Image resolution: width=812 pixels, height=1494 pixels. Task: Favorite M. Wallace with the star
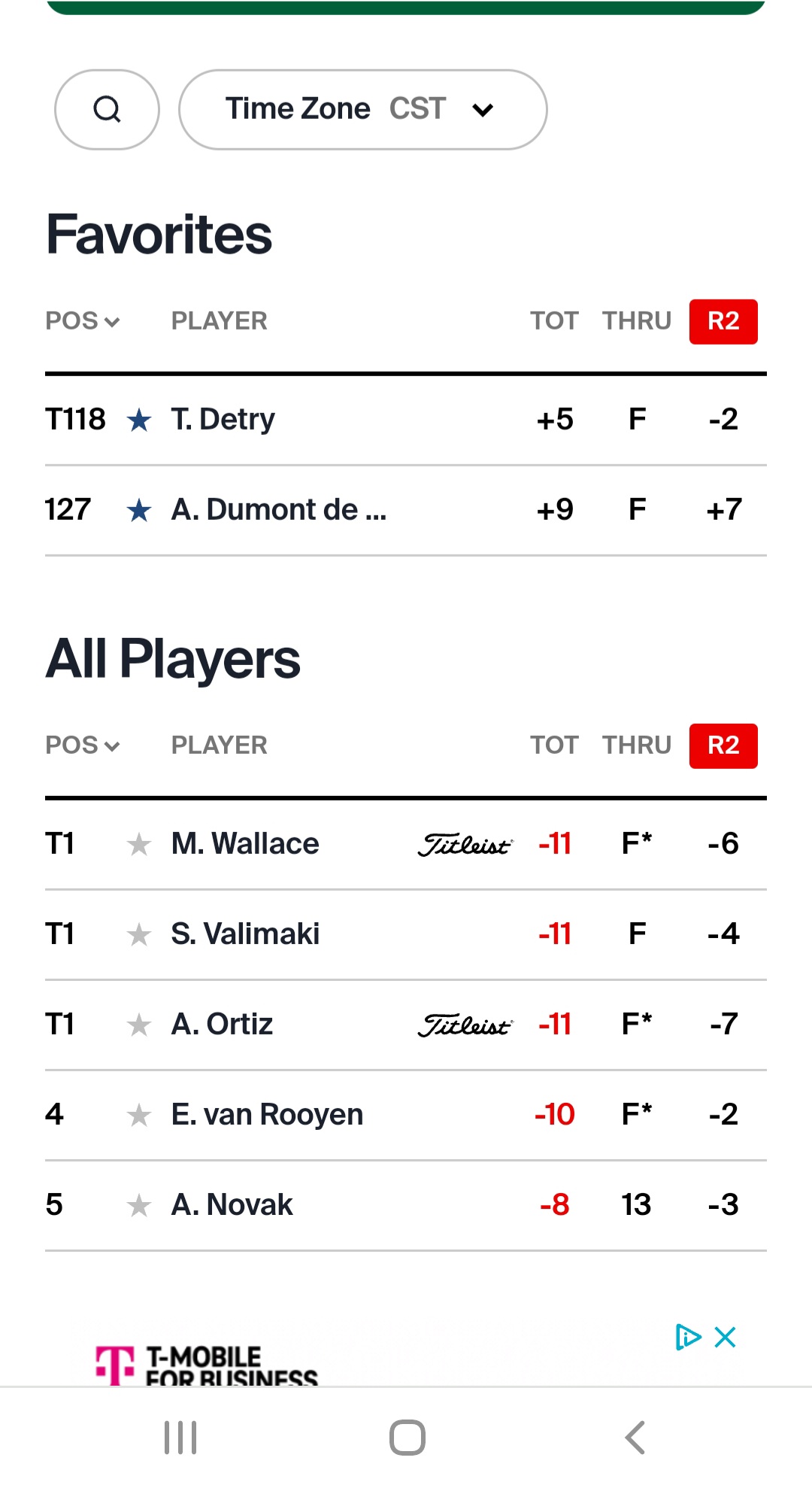139,845
